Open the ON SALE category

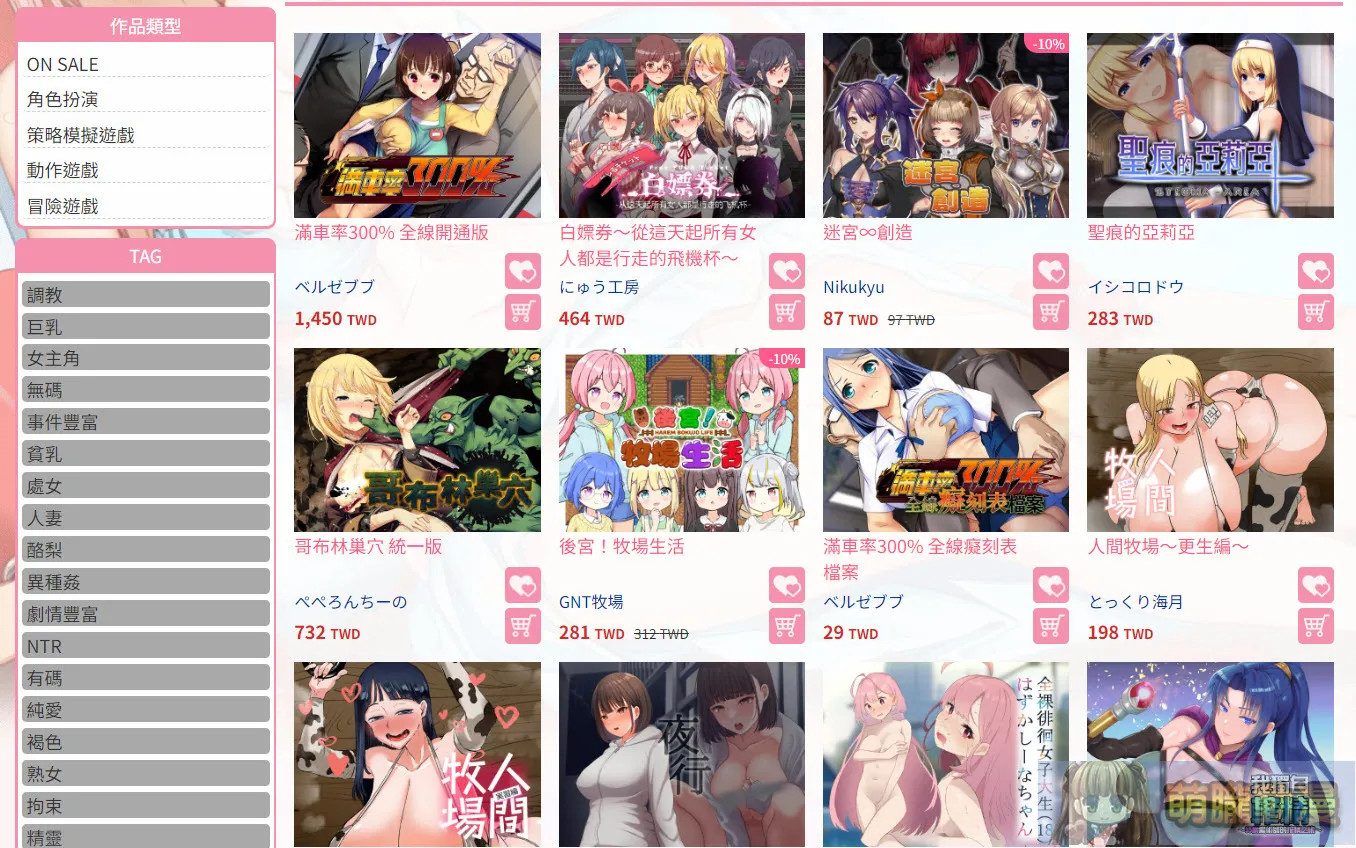tap(63, 64)
